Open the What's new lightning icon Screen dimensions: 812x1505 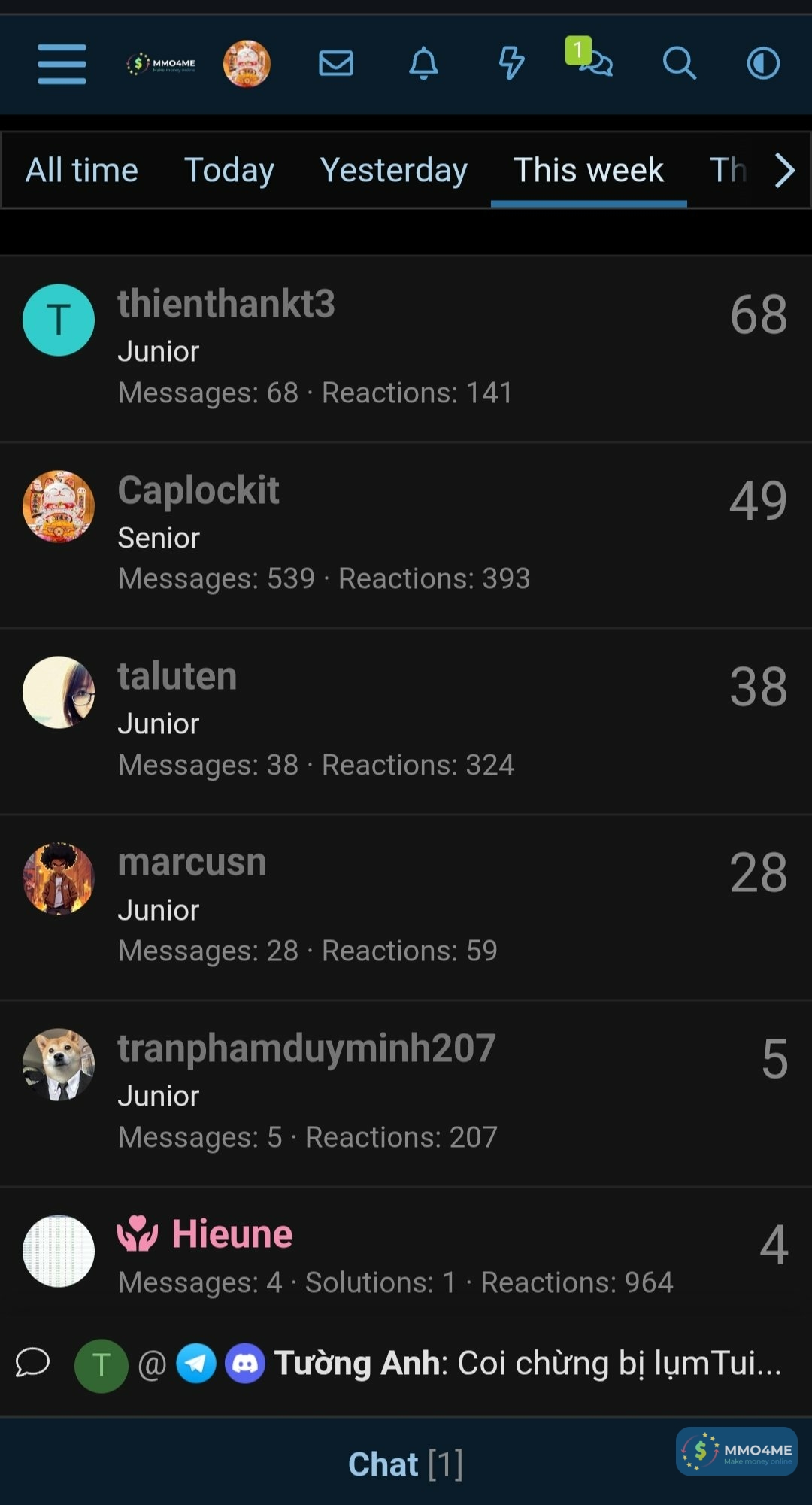511,64
